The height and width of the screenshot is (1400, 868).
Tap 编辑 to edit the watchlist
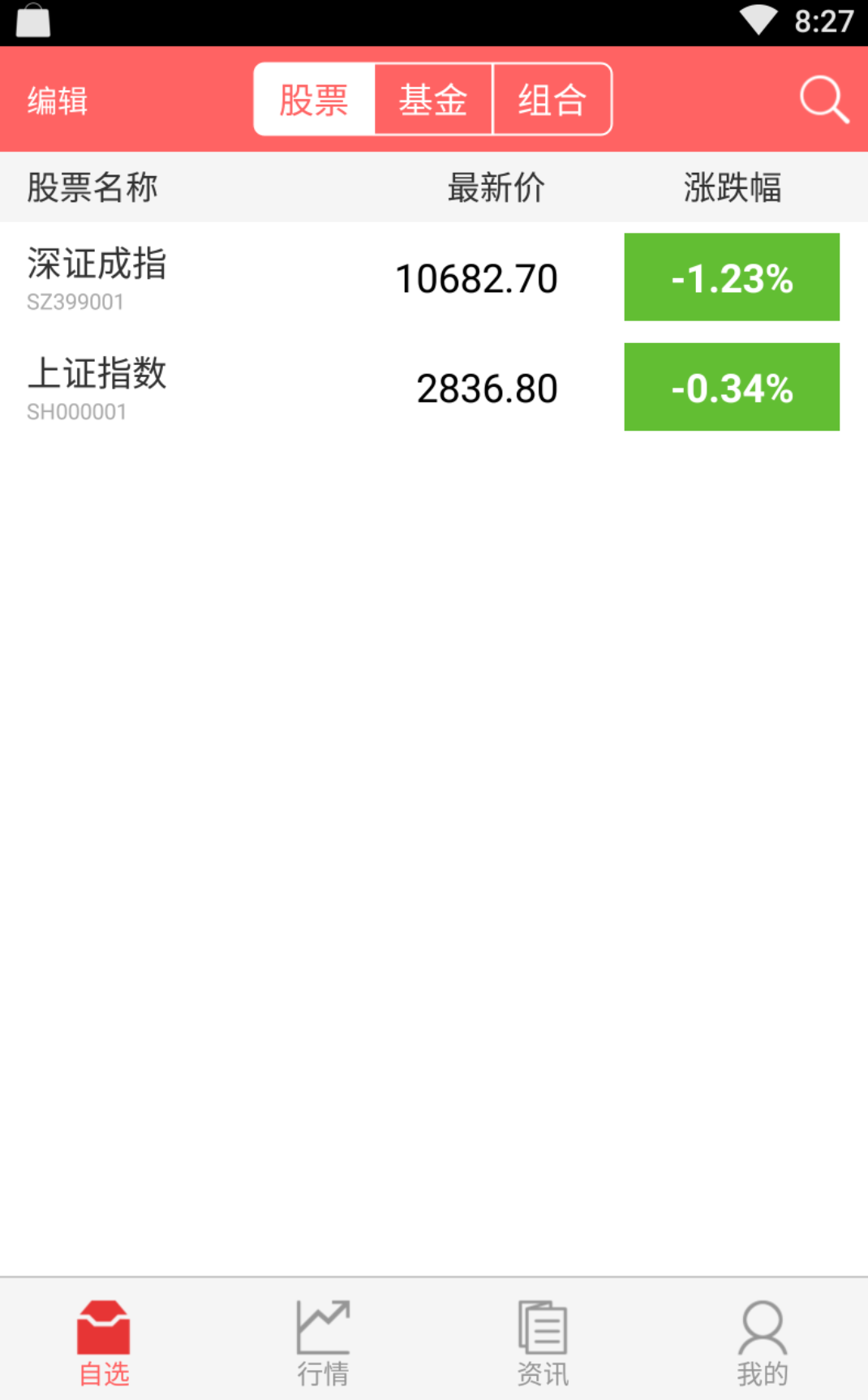coord(57,101)
